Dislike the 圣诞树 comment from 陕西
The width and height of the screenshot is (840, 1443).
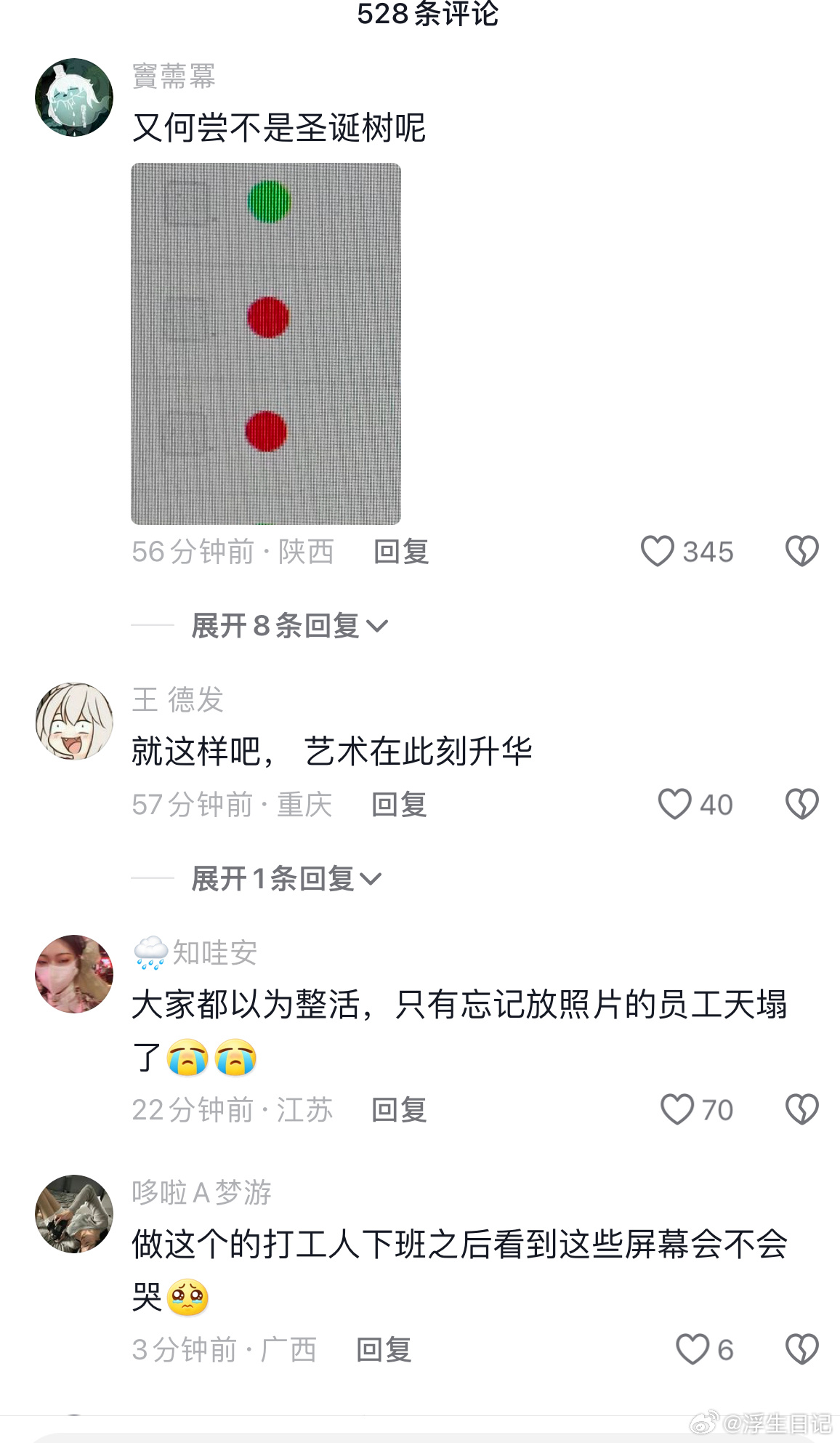click(801, 551)
